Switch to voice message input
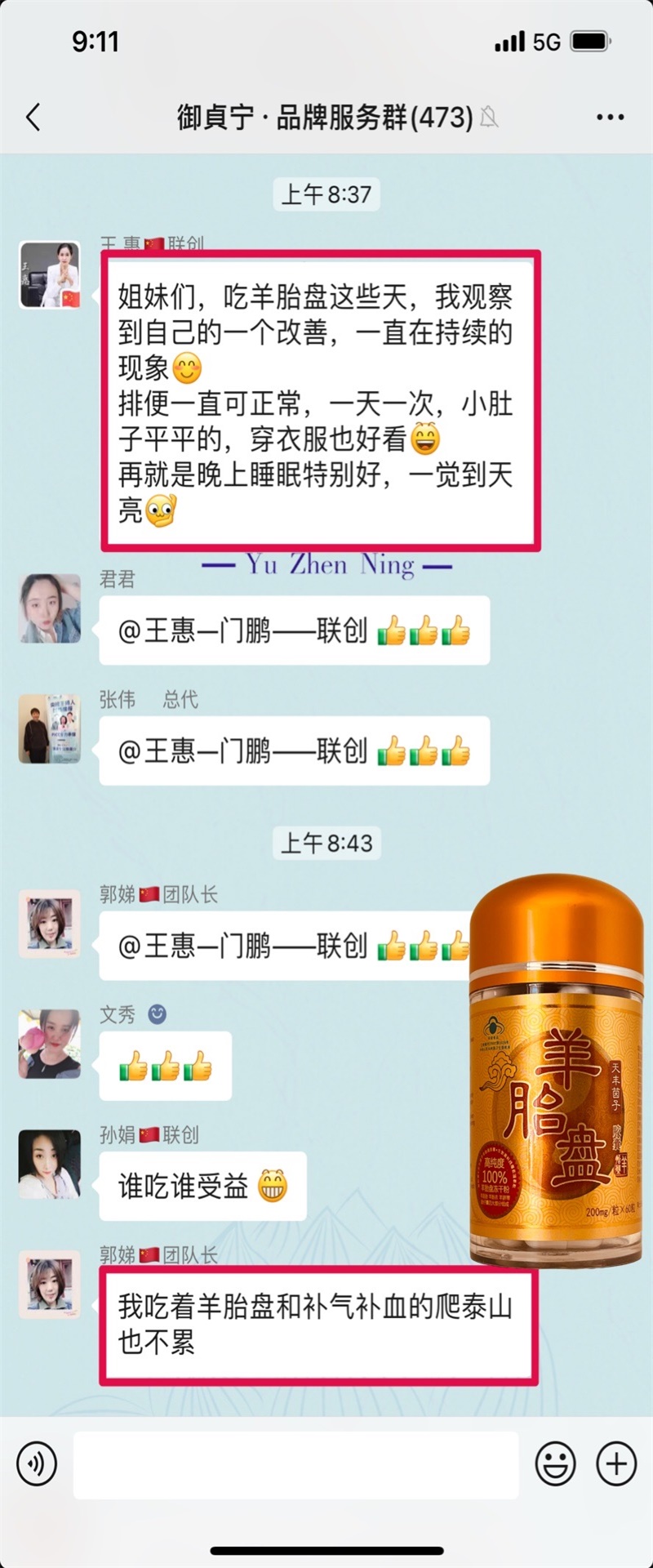653x1568 pixels. tap(37, 1463)
